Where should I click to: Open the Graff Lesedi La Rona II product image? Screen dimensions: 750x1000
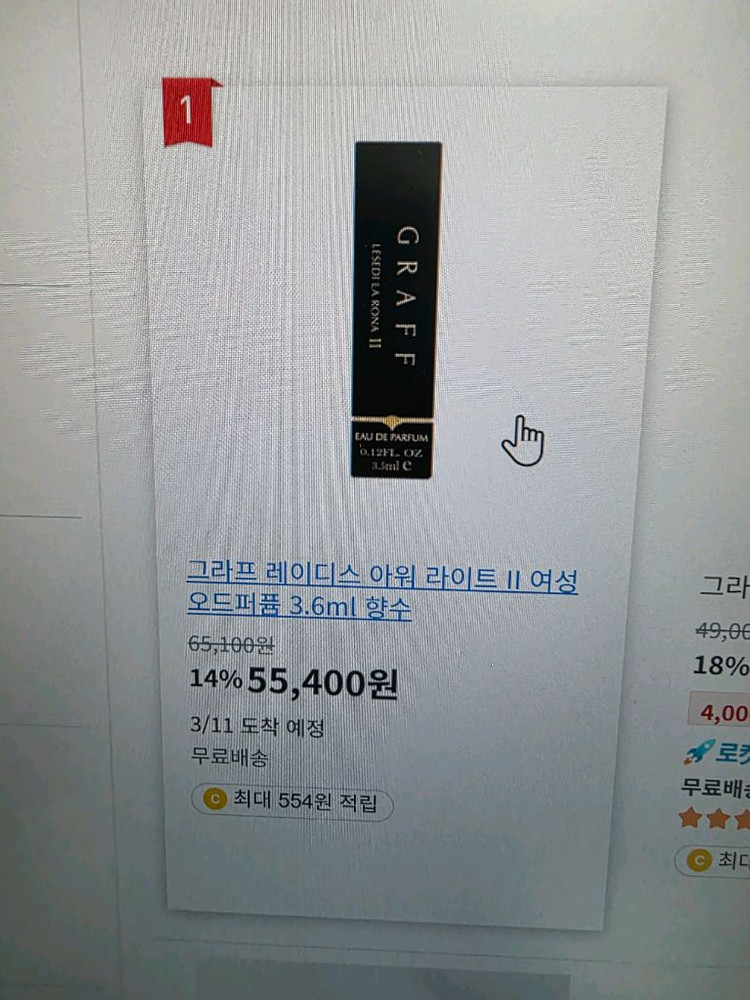click(396, 310)
